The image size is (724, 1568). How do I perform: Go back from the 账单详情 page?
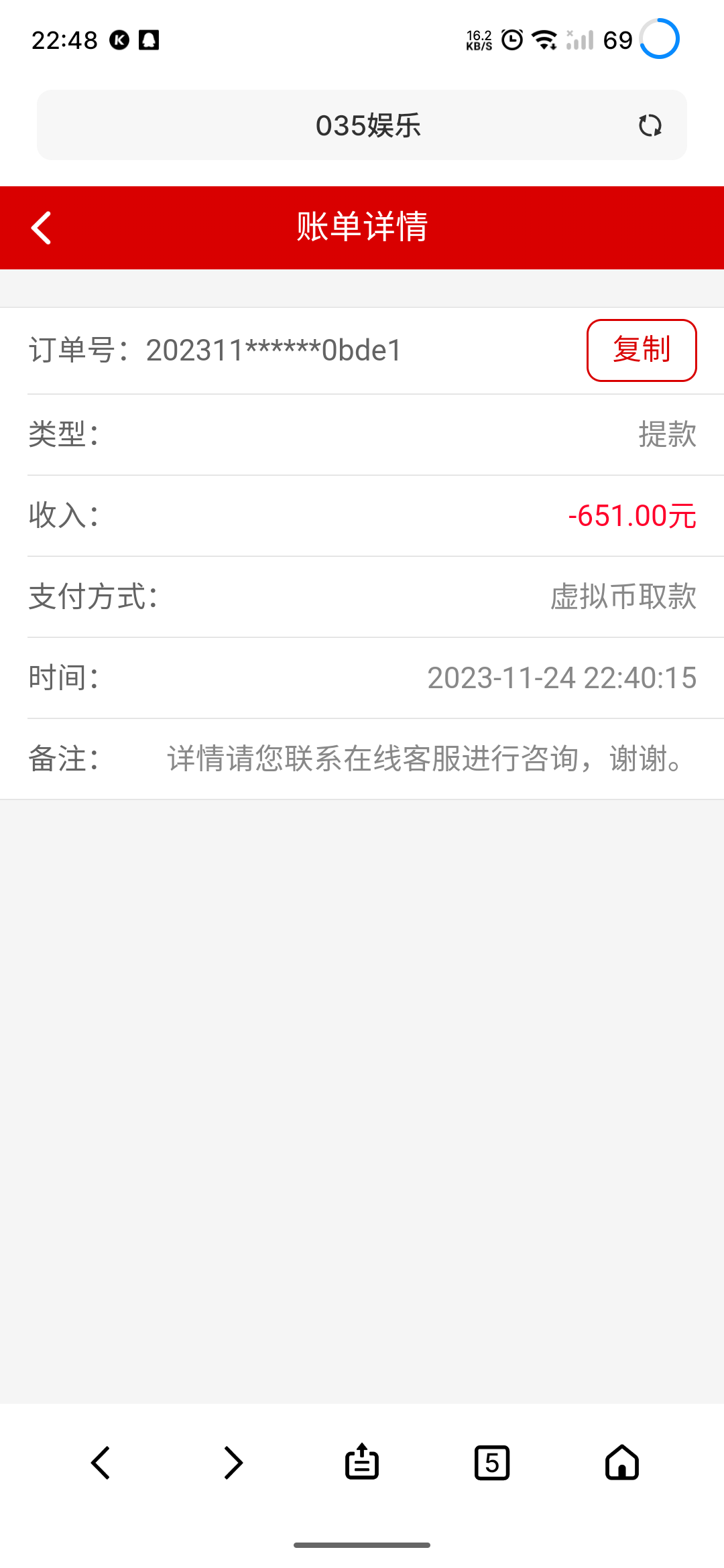(x=42, y=228)
